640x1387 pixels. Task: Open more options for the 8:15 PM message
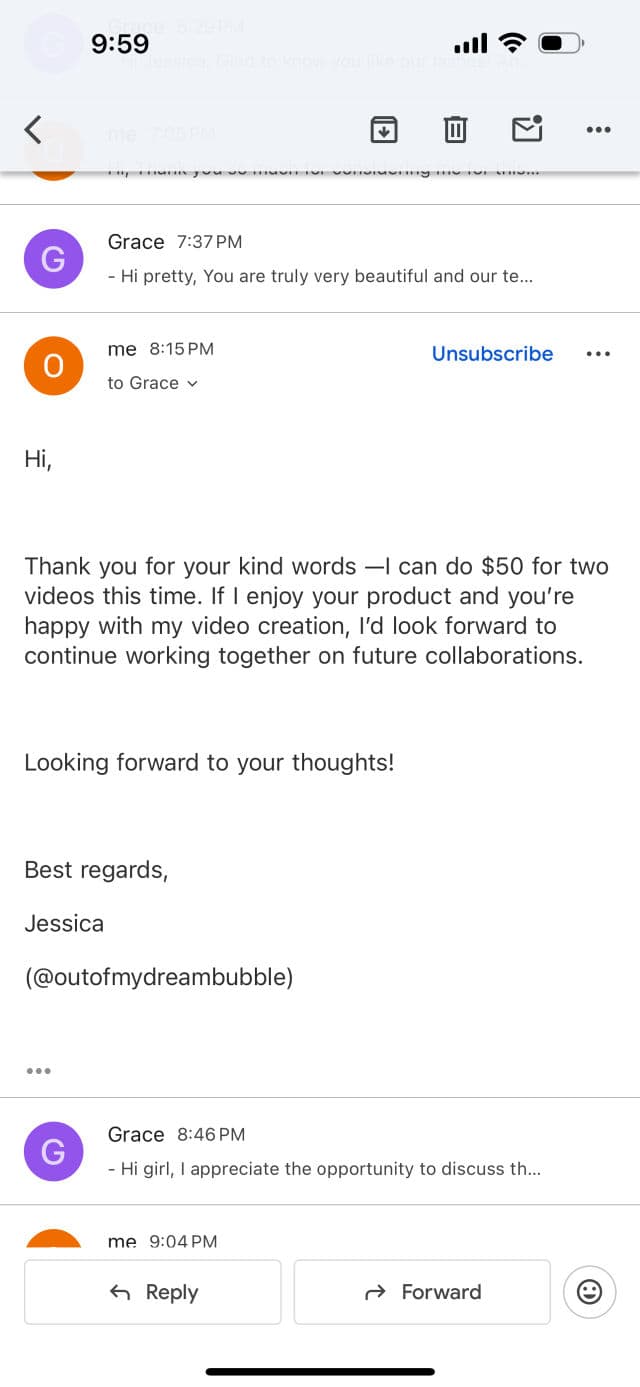tap(598, 354)
